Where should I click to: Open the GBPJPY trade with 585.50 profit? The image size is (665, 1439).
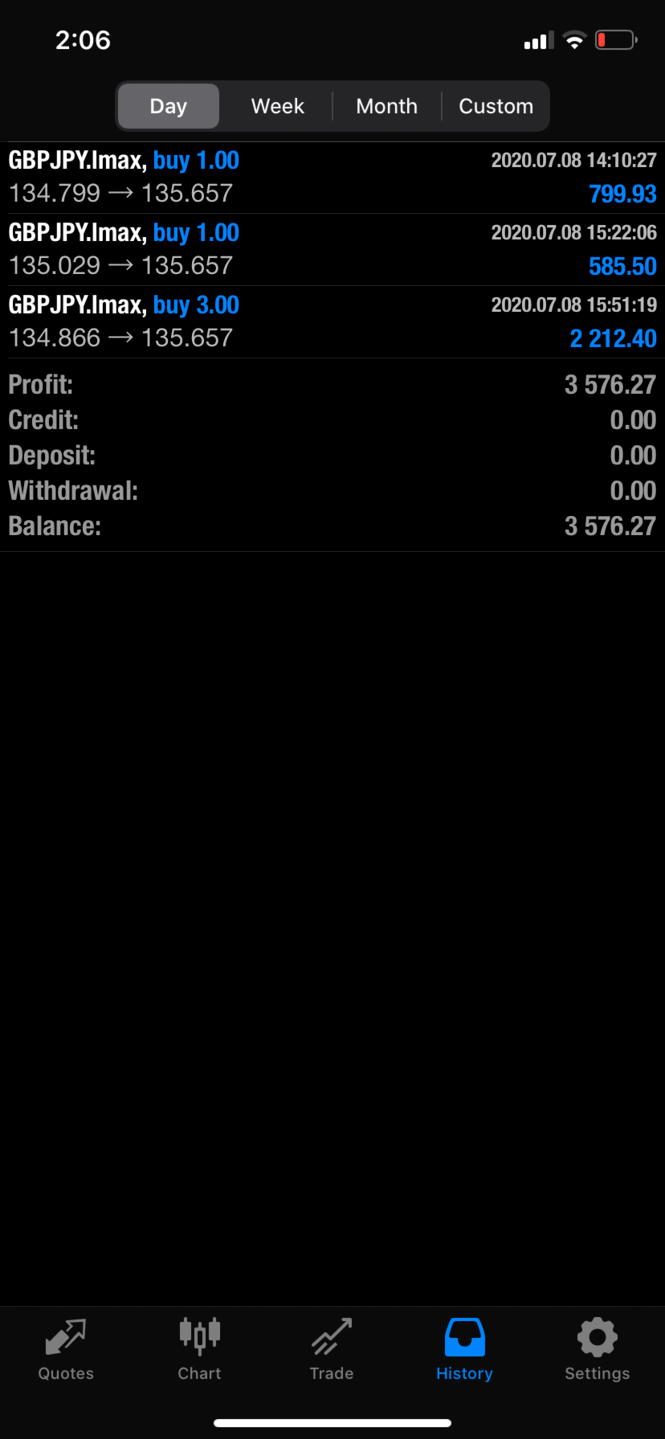pos(332,249)
